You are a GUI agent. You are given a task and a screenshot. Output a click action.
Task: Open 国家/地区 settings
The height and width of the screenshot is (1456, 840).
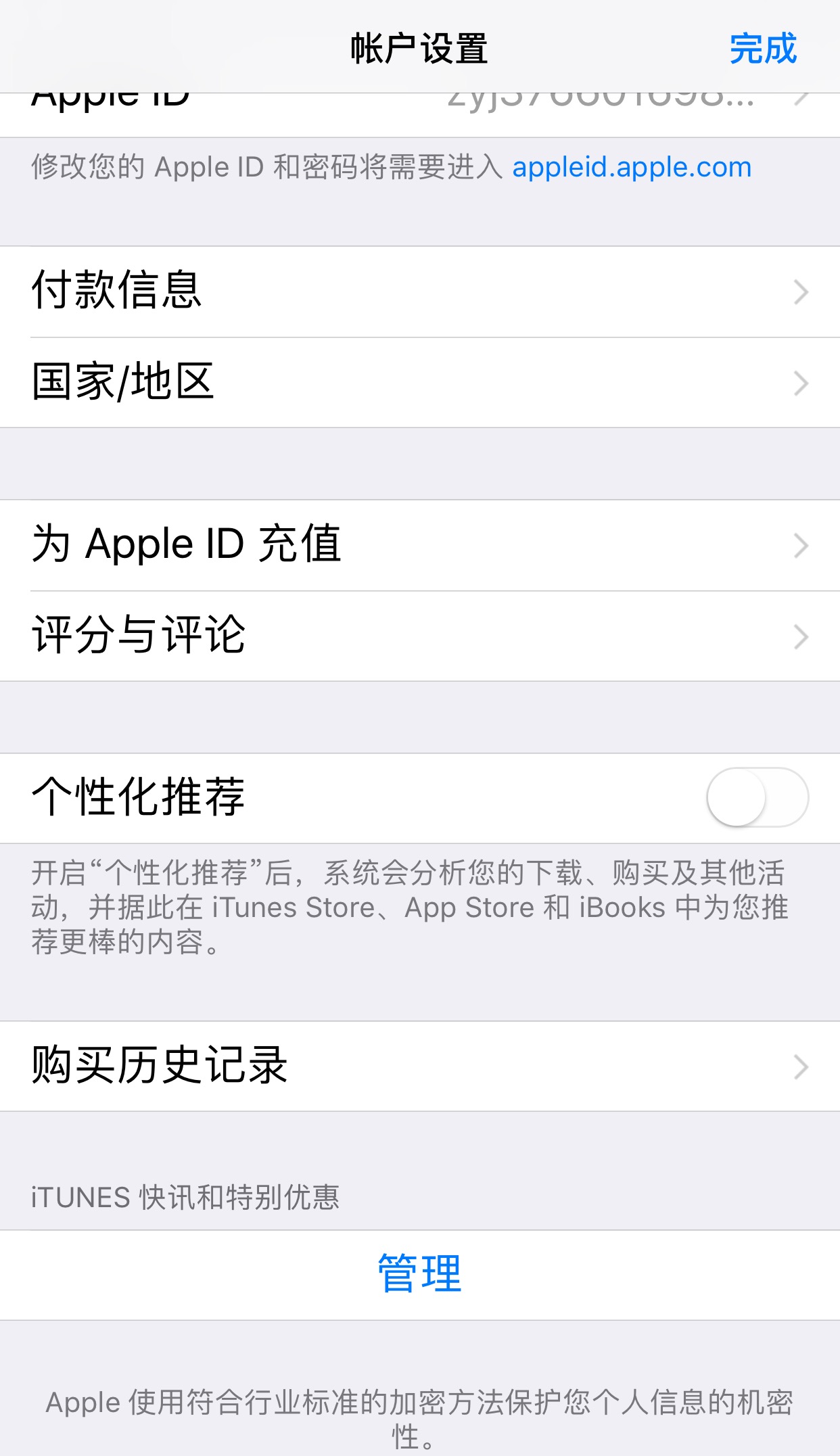point(419,383)
